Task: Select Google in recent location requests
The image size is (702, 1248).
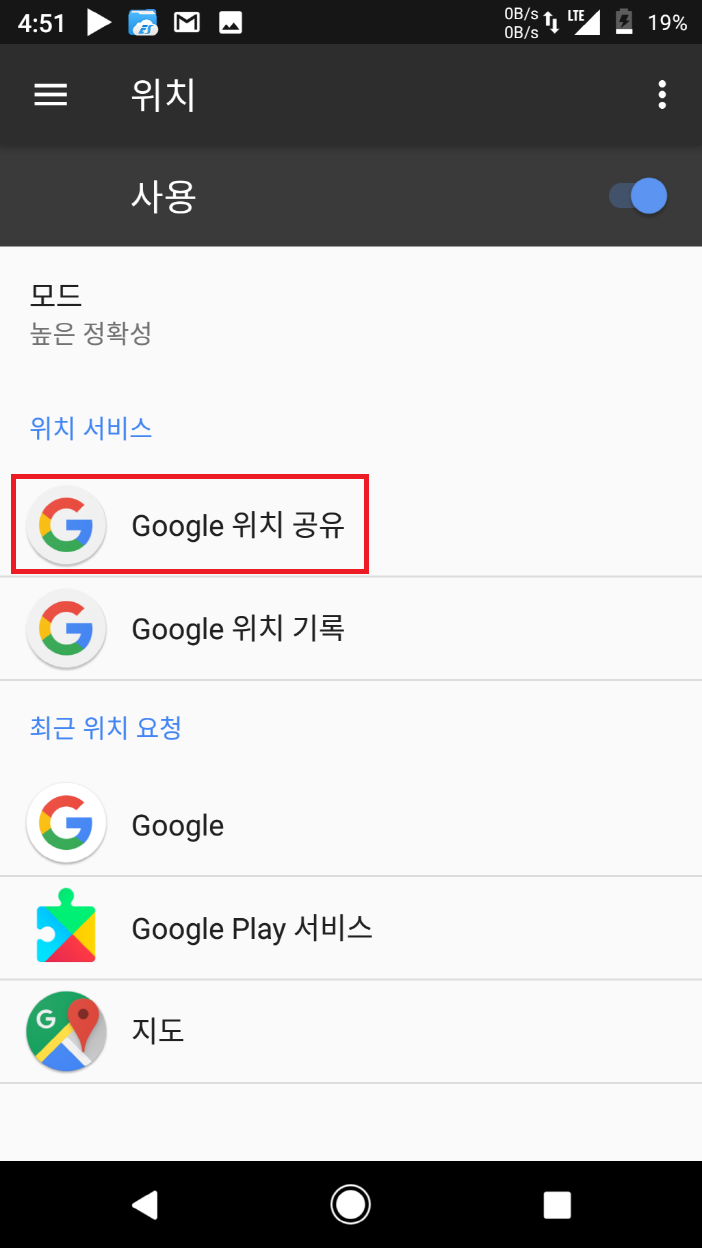Action: [x=351, y=825]
